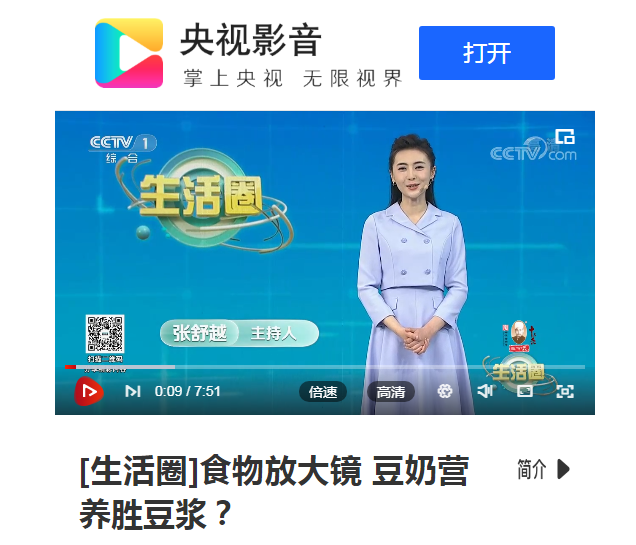Image resolution: width=636 pixels, height=545 pixels.
Task: Play or pause the video
Action: point(89,391)
